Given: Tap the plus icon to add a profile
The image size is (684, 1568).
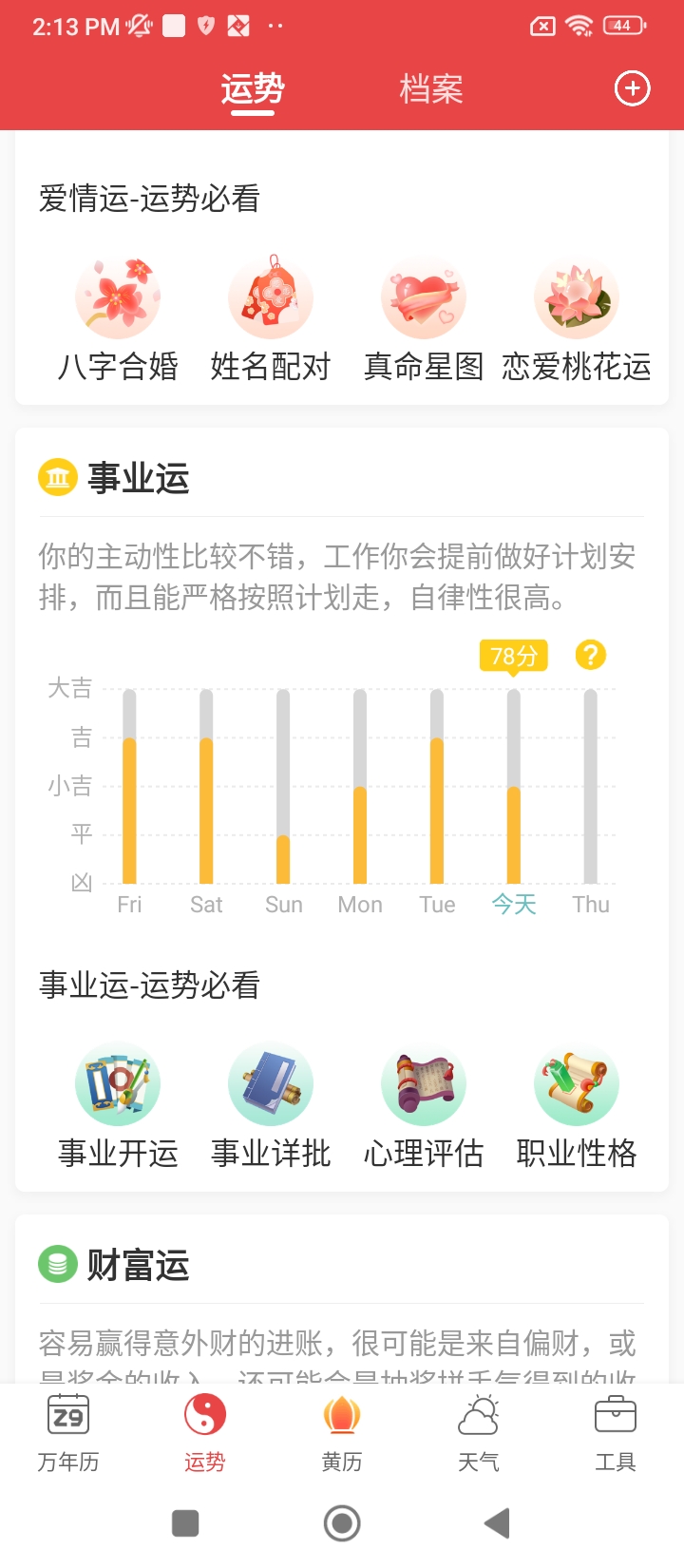Looking at the screenshot, I should [x=633, y=88].
